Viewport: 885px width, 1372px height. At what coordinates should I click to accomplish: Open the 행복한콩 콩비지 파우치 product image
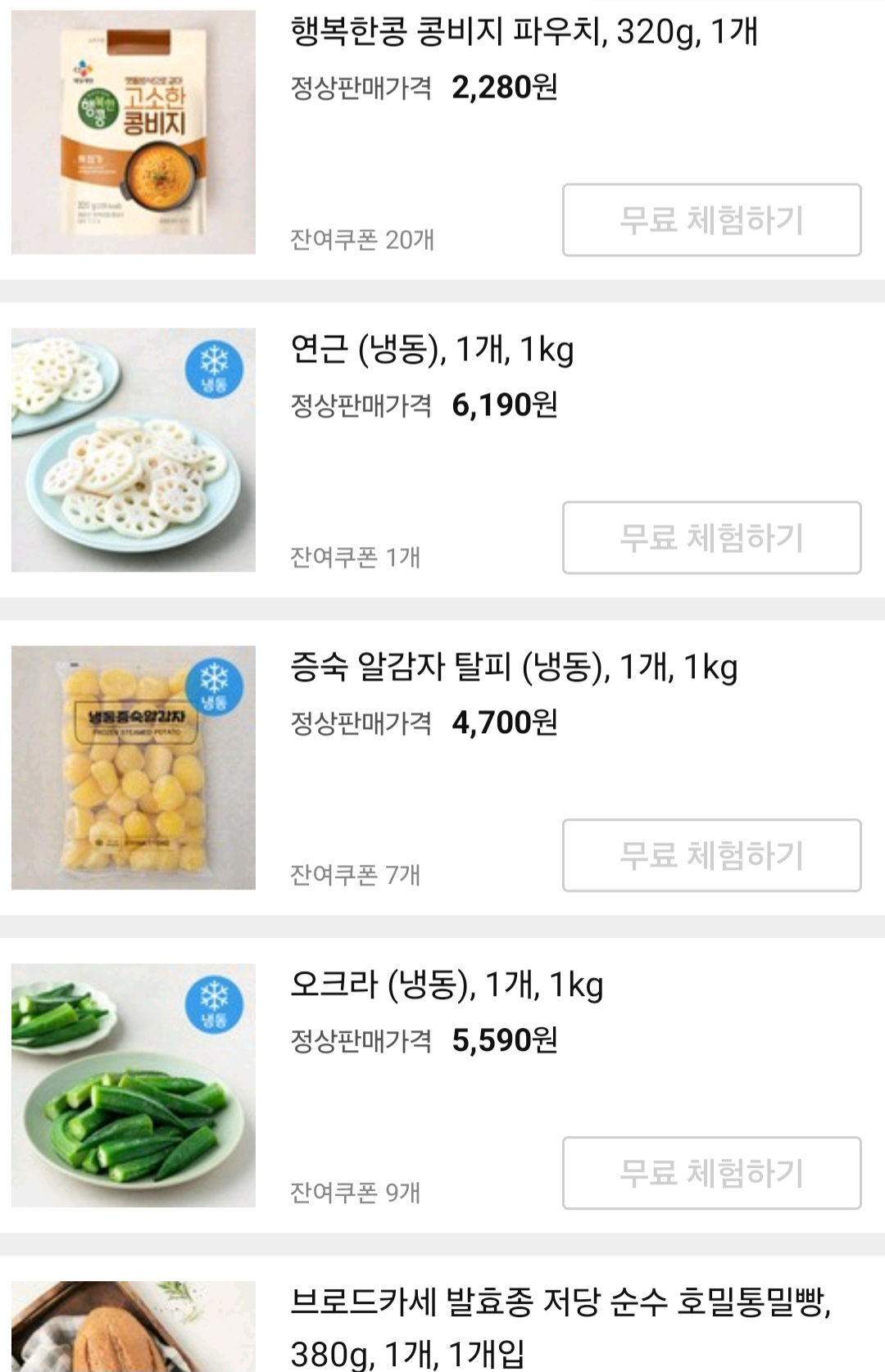(134, 133)
